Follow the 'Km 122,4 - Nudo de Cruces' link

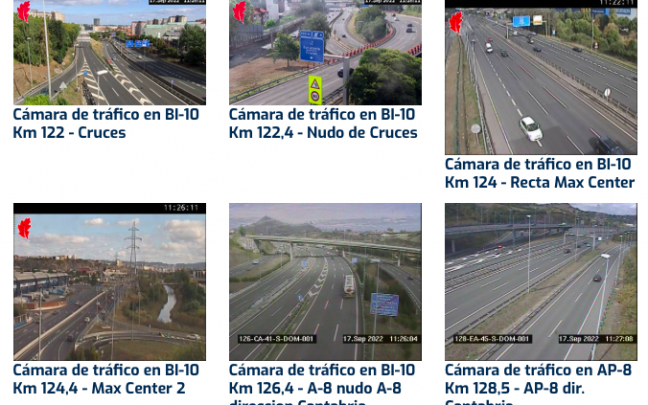pyautogui.click(x=322, y=132)
